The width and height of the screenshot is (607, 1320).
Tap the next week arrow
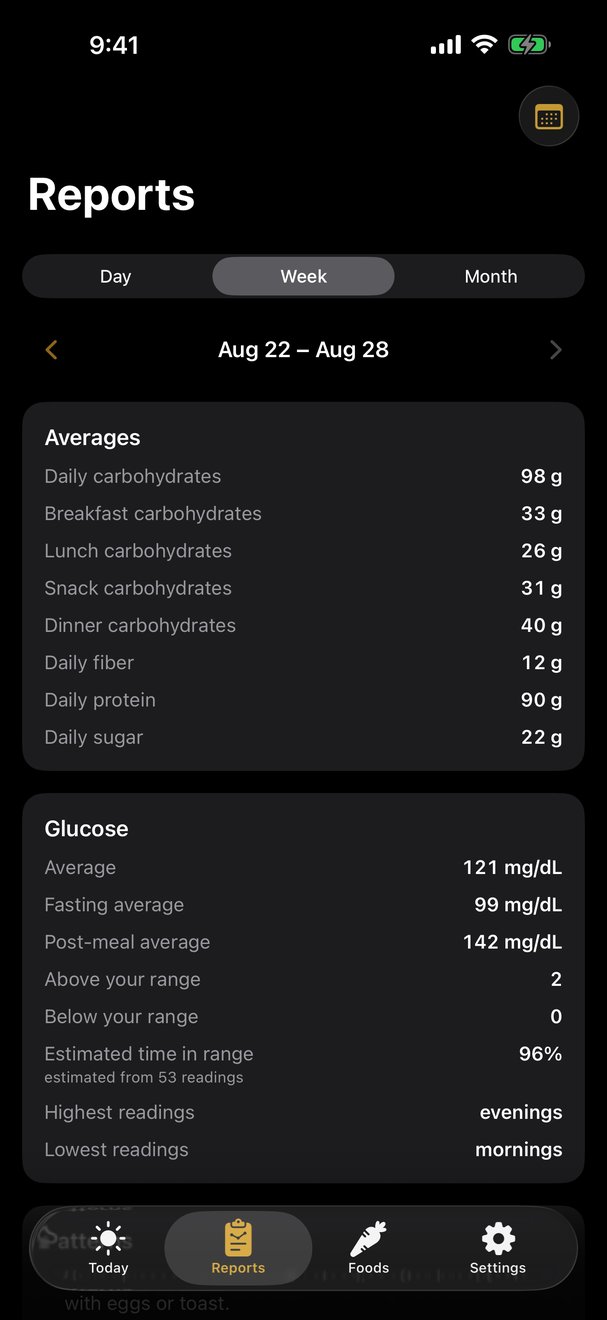[x=556, y=350]
